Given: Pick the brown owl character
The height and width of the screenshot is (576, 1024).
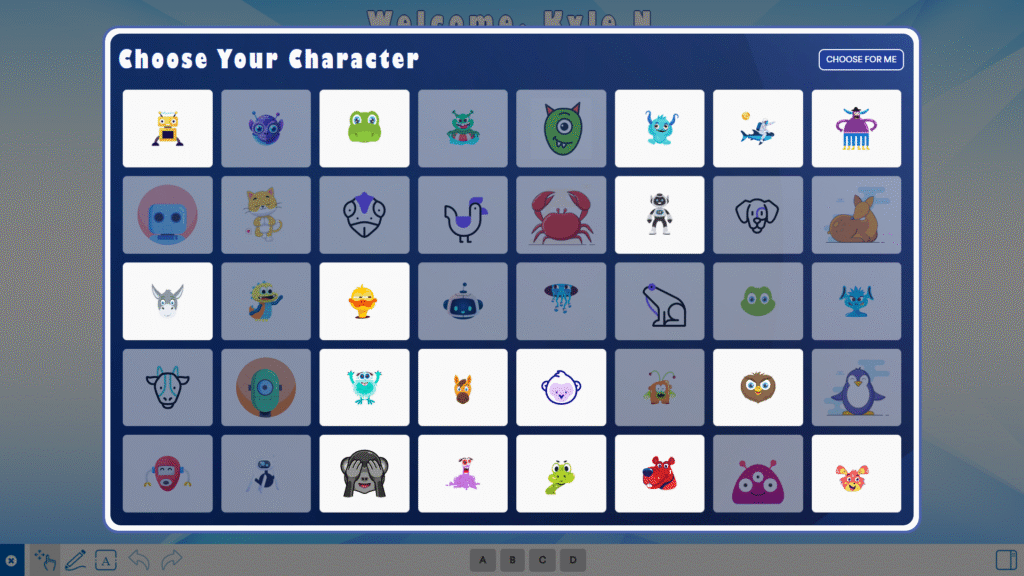Looking at the screenshot, I should [757, 387].
